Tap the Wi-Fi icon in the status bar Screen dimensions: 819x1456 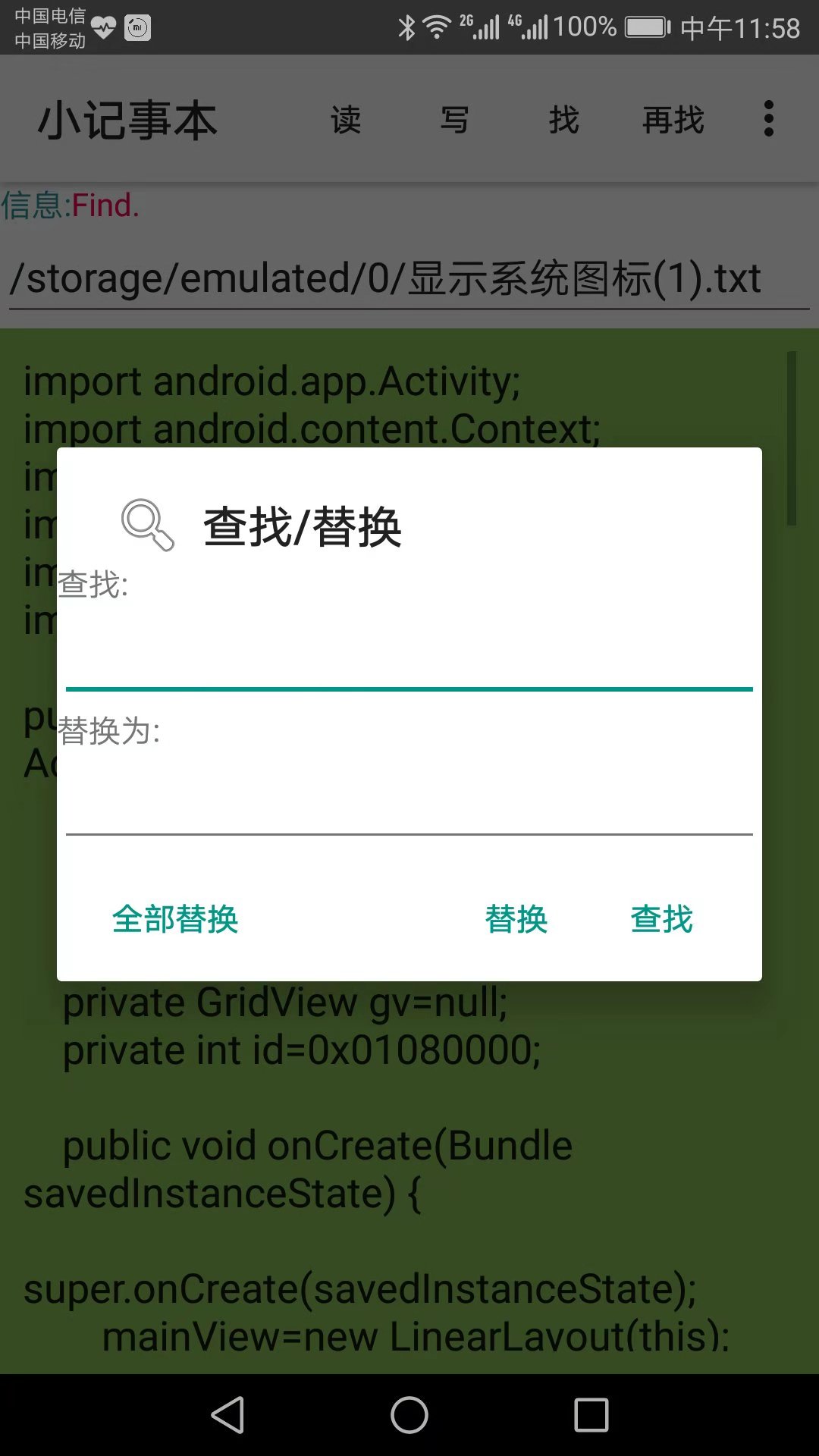pos(436,25)
